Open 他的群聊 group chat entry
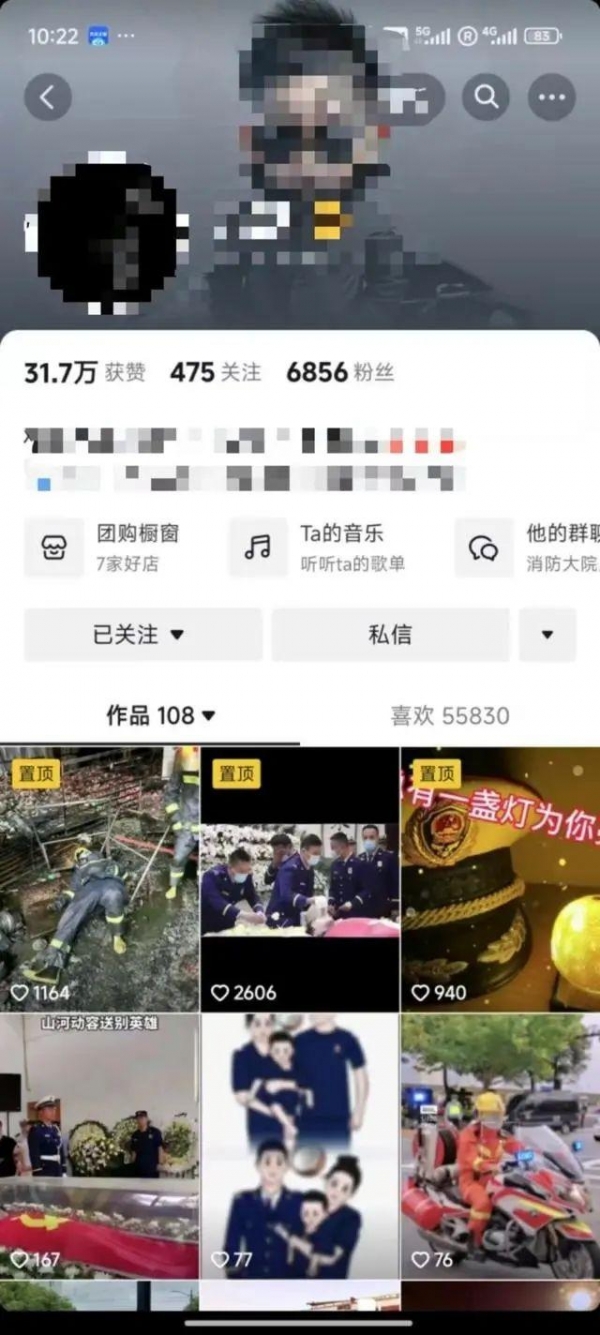Screen dimensions: 600x1335 coord(530,547)
